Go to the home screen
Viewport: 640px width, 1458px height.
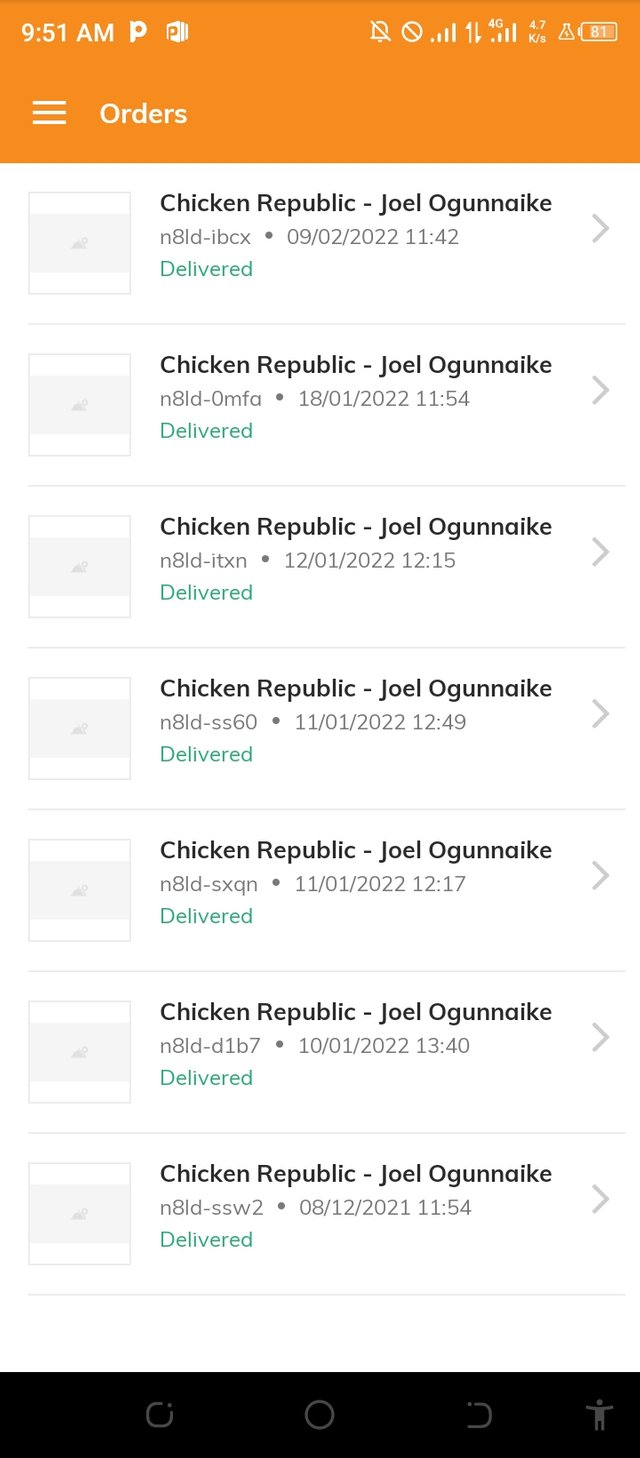[319, 1414]
